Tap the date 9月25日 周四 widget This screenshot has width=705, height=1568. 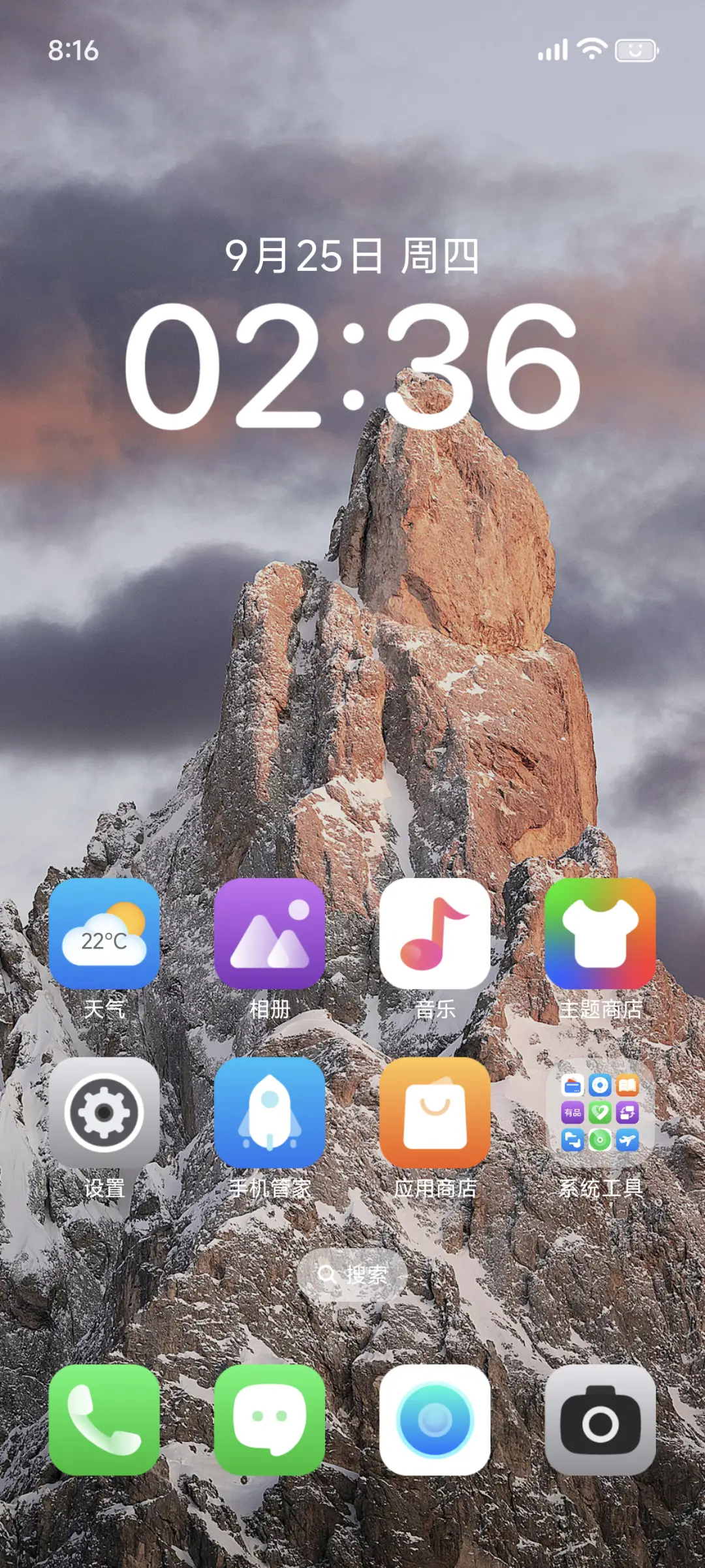[x=352, y=257]
